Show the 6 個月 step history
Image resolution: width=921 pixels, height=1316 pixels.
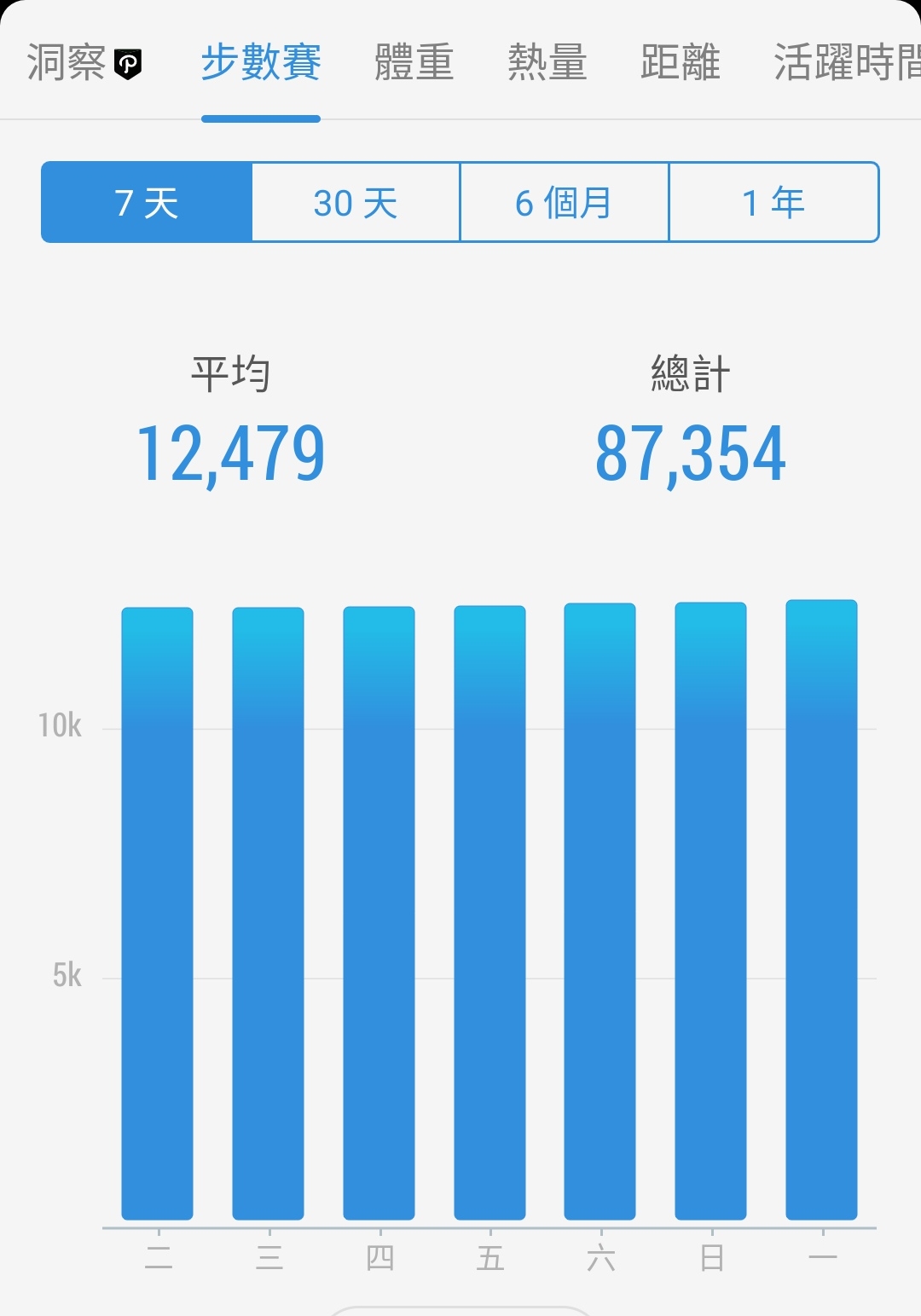[564, 203]
